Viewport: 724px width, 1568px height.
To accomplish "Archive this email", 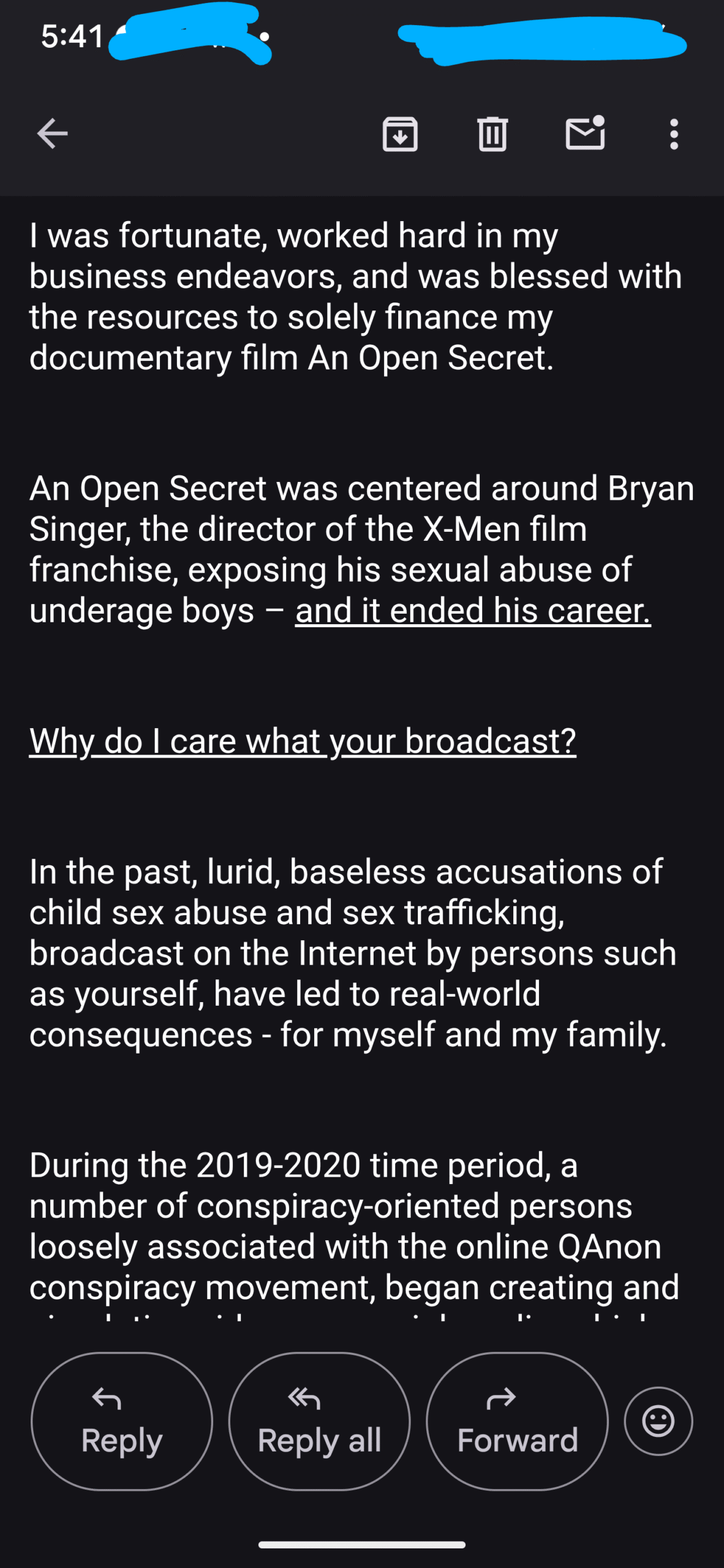I will pos(400,134).
